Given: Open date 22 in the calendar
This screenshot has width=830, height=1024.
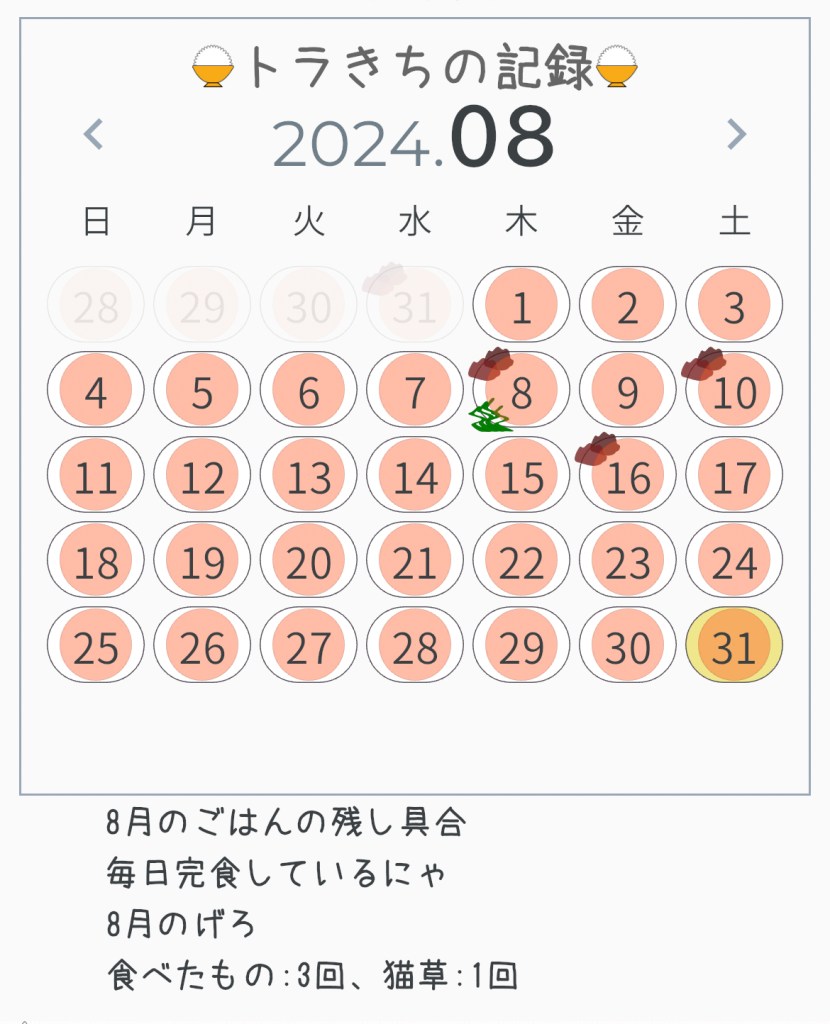Looking at the screenshot, I should point(521,561).
